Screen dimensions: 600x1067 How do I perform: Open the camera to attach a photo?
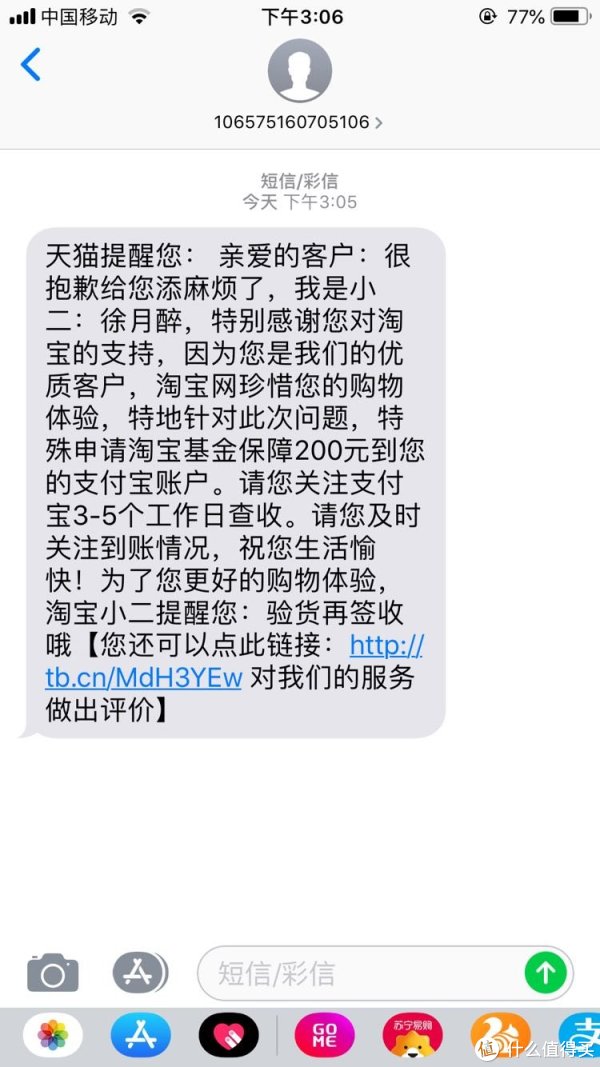coord(52,972)
